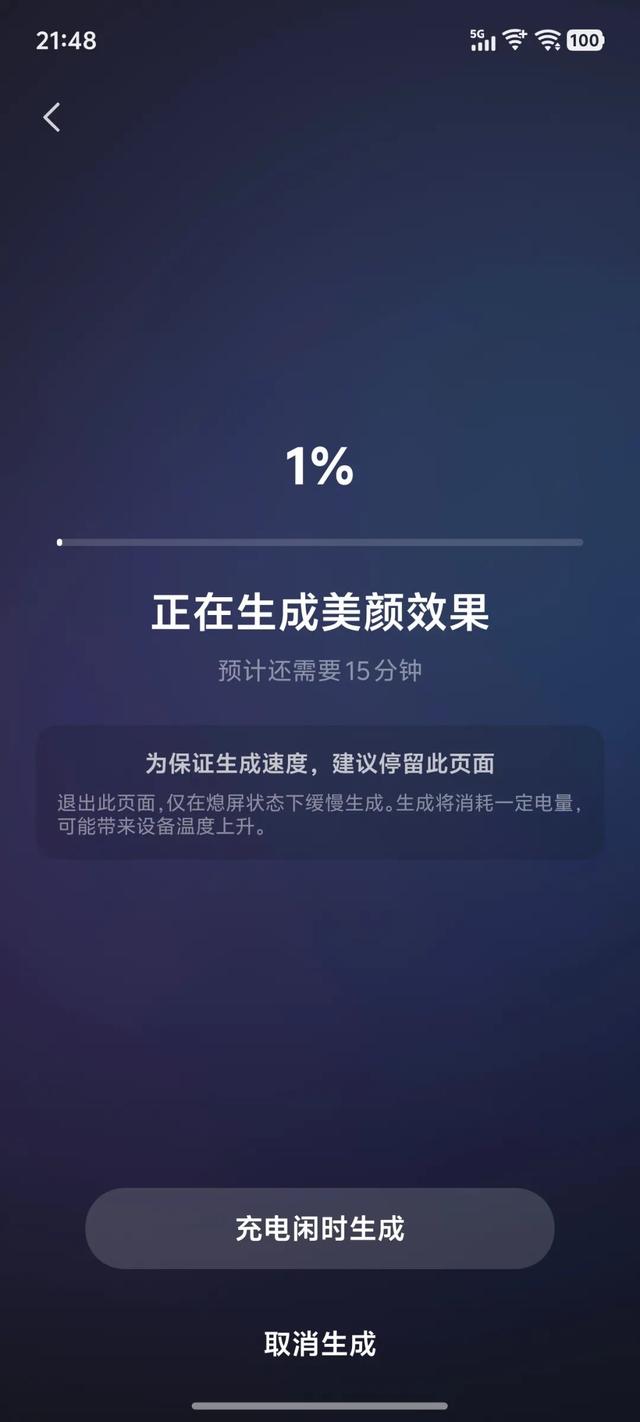Screen dimensions: 640x1422
Task: Go back using the top-left arrow
Action: point(52,117)
